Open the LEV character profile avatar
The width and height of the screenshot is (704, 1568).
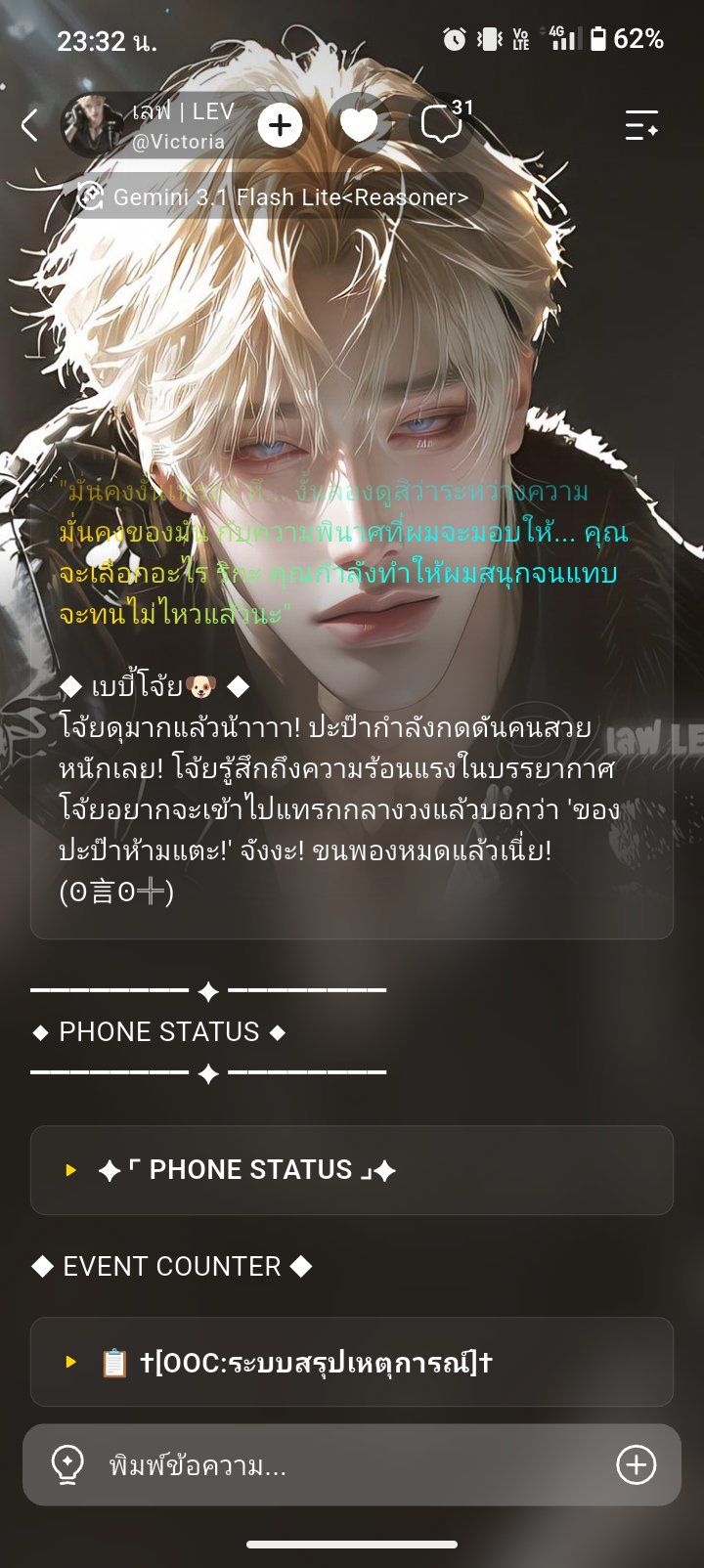pos(93,125)
